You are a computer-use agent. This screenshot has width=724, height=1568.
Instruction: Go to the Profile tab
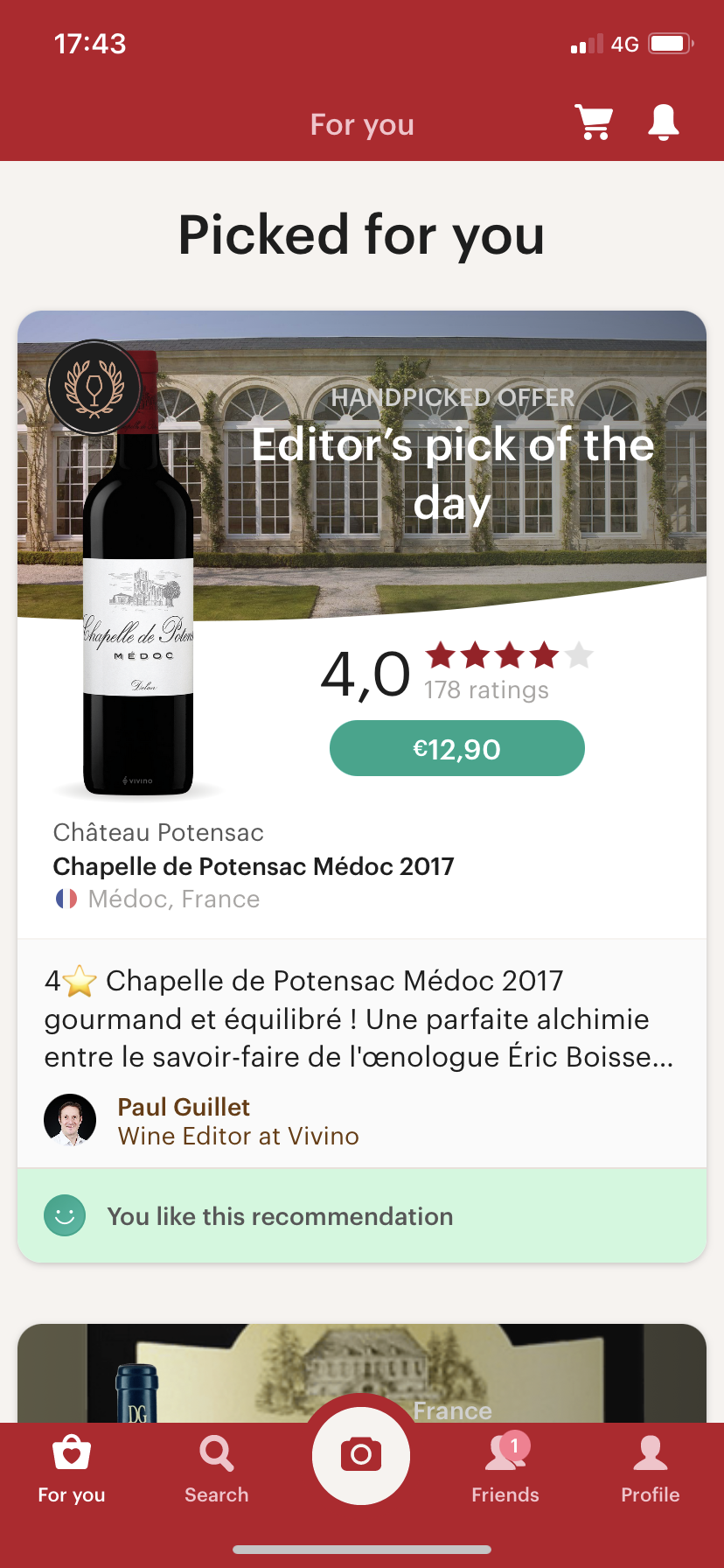coord(650,1469)
